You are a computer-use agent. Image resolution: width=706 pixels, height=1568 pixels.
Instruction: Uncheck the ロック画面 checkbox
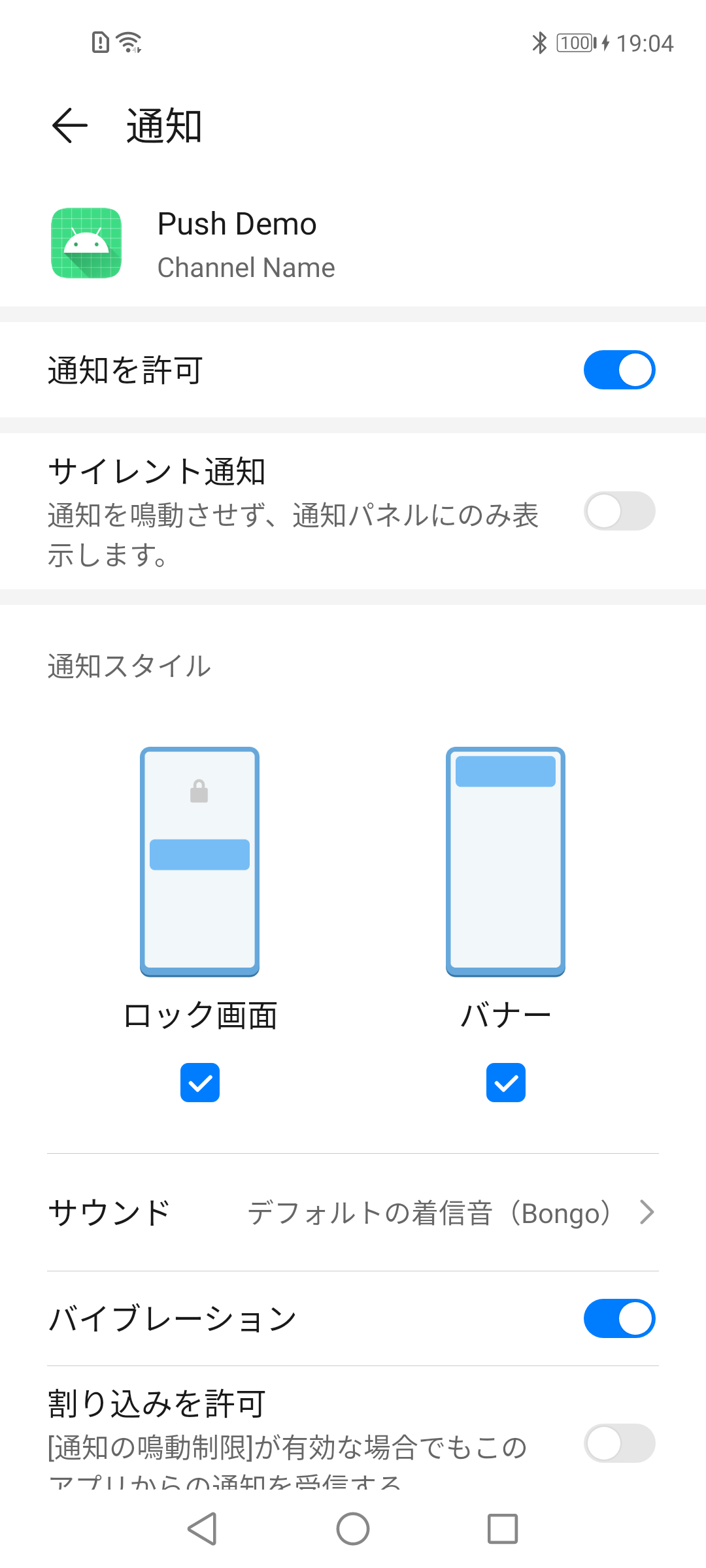click(200, 1083)
